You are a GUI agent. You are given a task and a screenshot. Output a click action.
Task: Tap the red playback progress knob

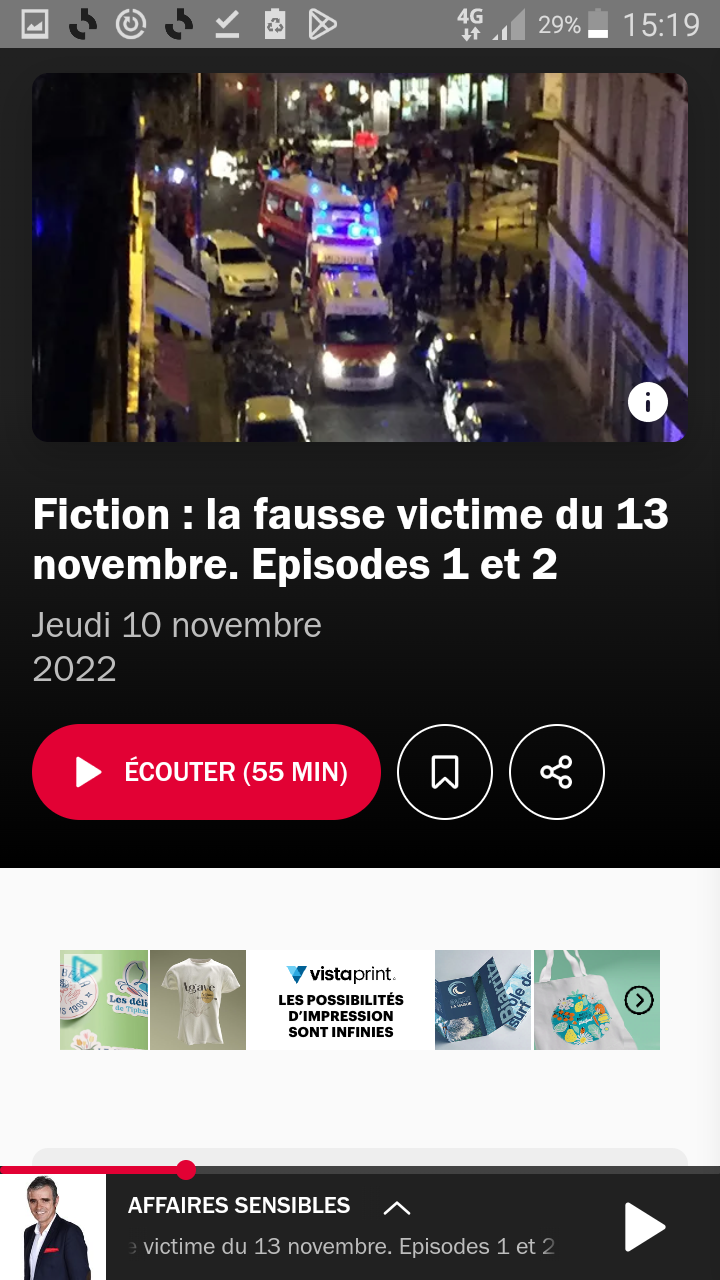[186, 1170]
